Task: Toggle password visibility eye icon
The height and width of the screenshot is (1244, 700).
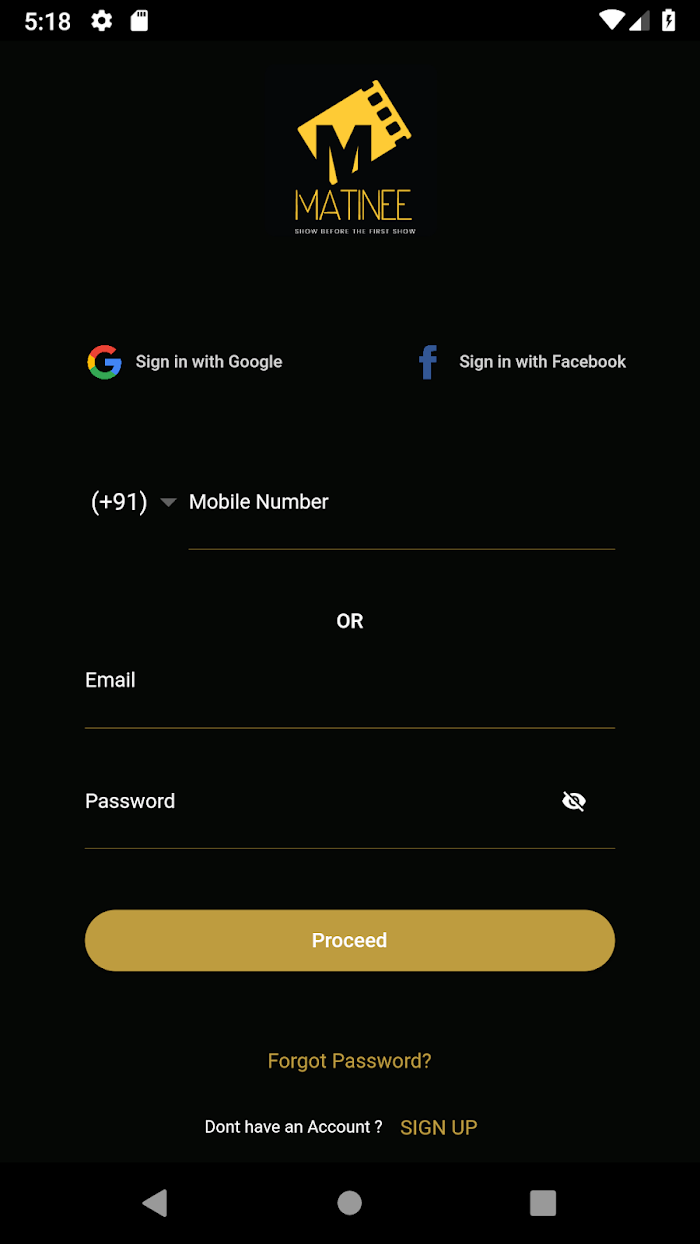Action: coord(574,801)
